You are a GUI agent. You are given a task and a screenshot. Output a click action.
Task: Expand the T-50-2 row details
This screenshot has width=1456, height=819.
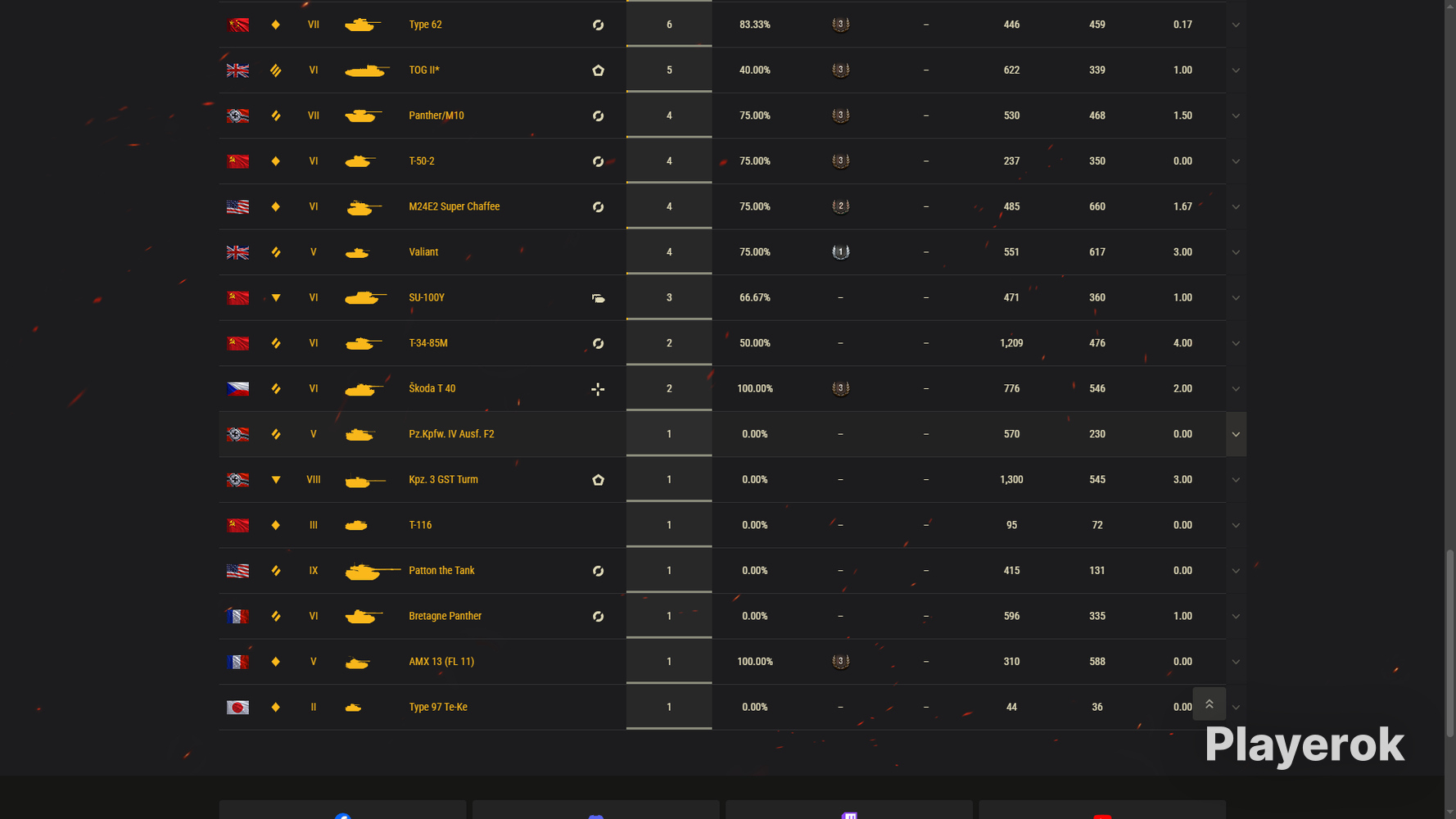coord(1236,161)
